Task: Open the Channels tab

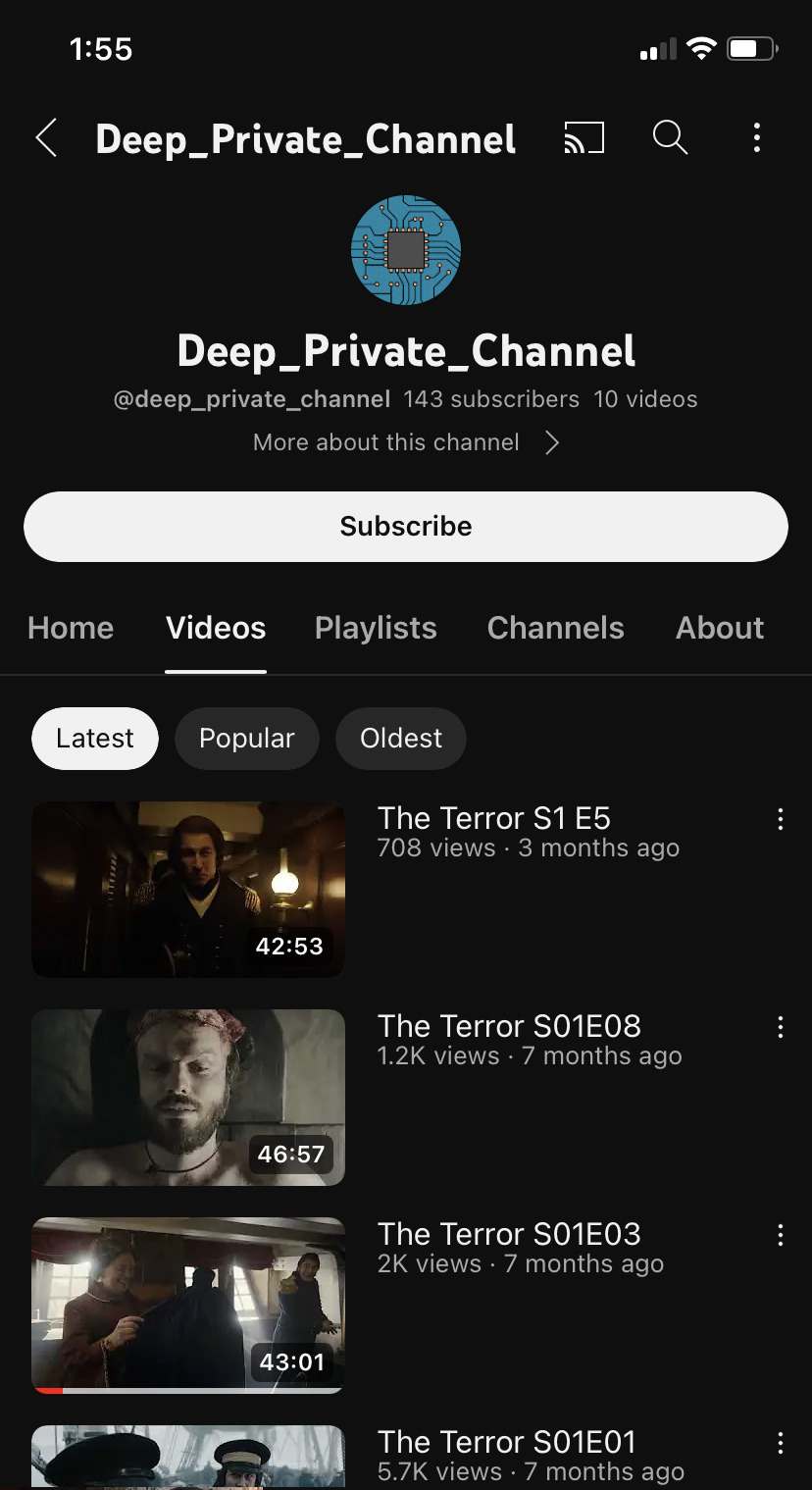Action: click(x=555, y=628)
